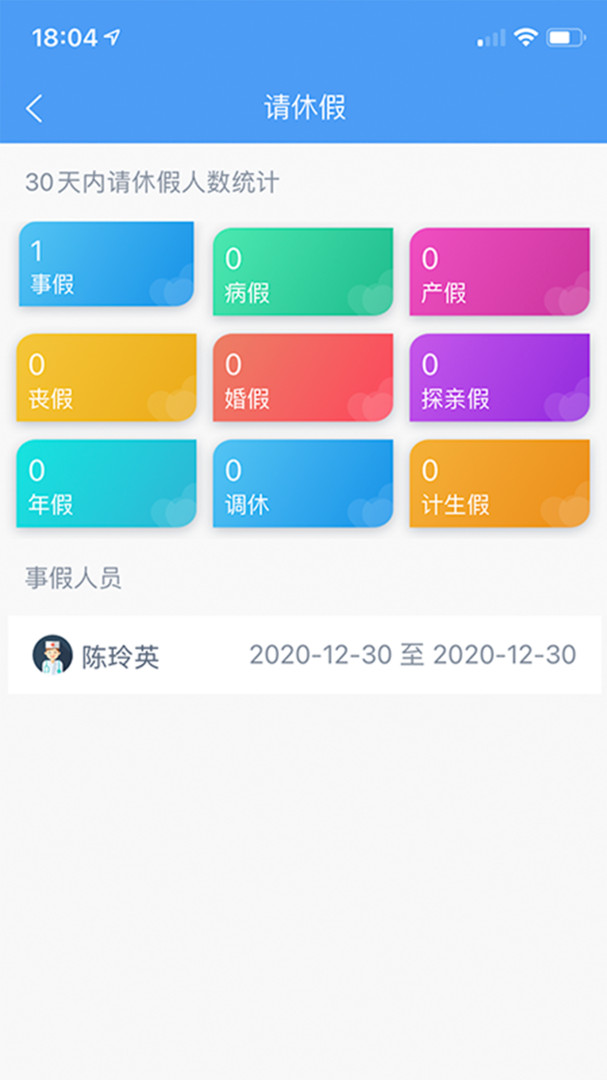
Task: Tap the 计生假 card
Action: click(x=499, y=484)
